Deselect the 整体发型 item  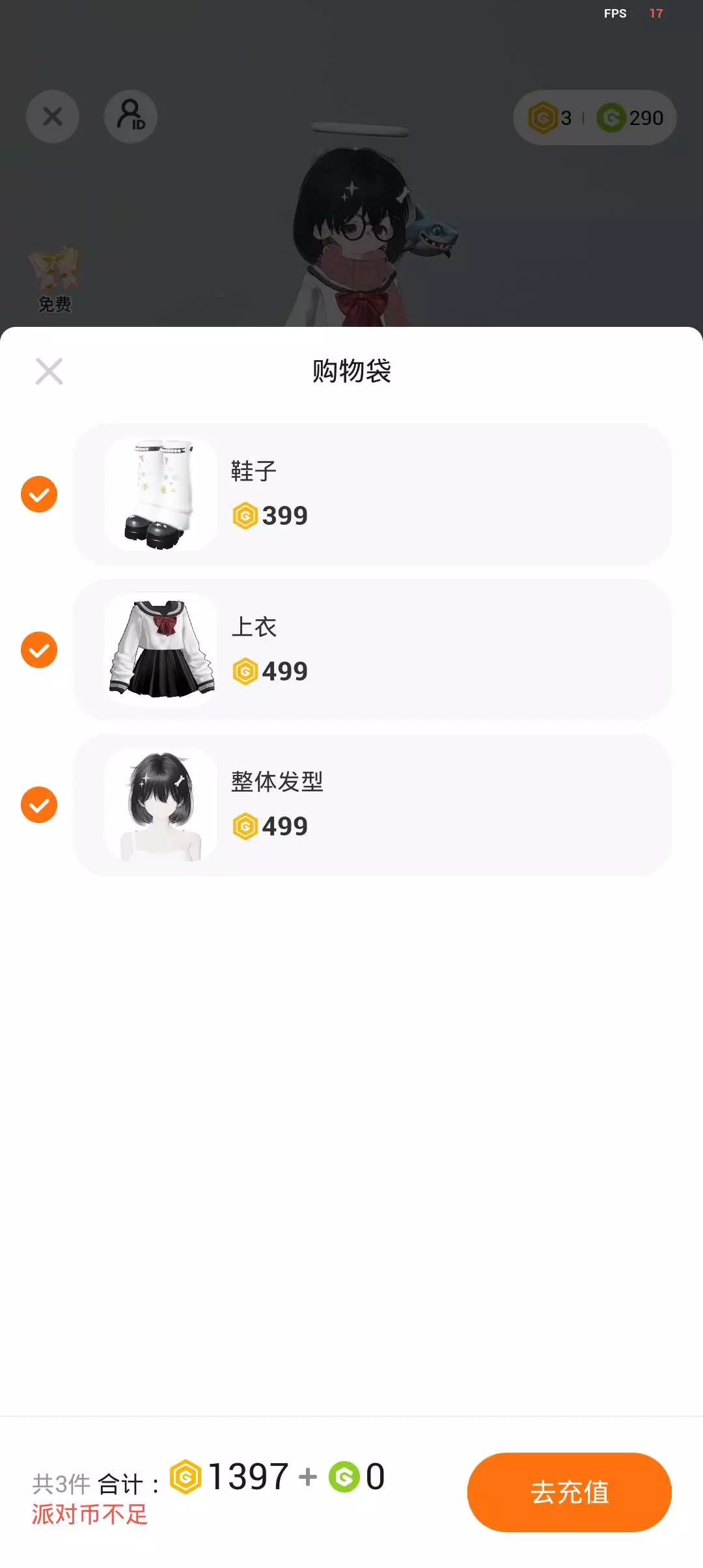click(x=39, y=805)
